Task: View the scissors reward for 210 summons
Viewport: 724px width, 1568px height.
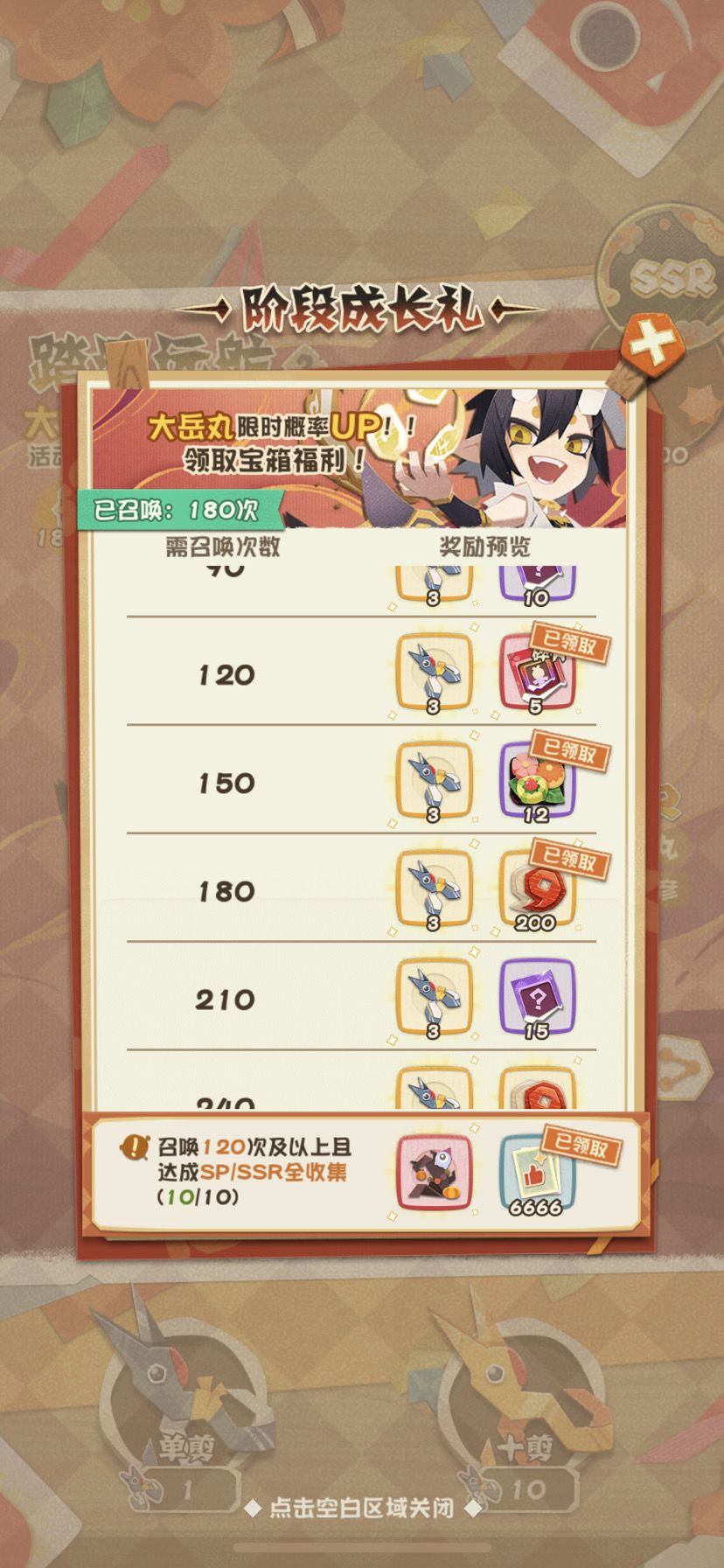Action: coord(434,996)
